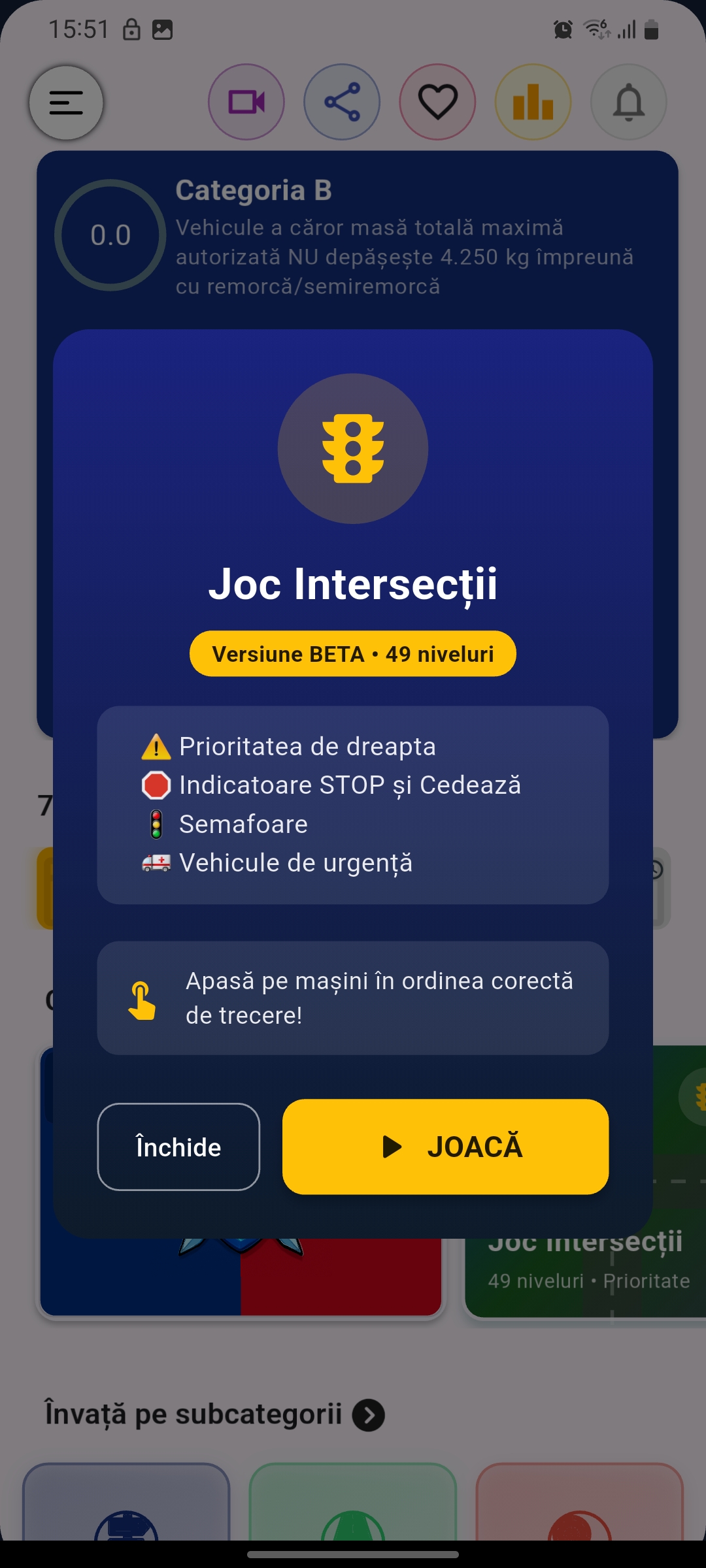
Task: Open the video lessons camera icon
Action: pos(246,103)
